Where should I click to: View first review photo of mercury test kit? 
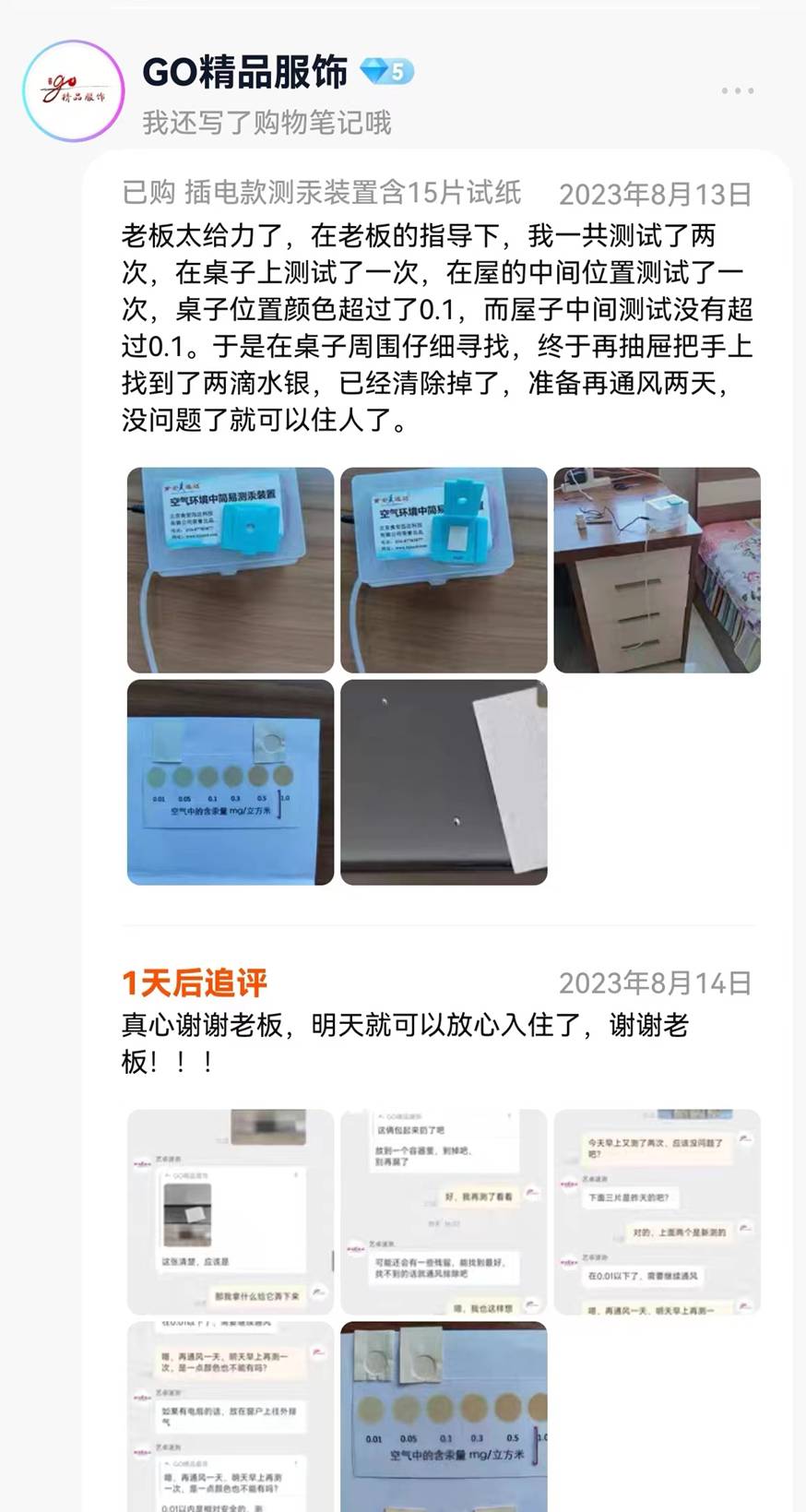(231, 569)
